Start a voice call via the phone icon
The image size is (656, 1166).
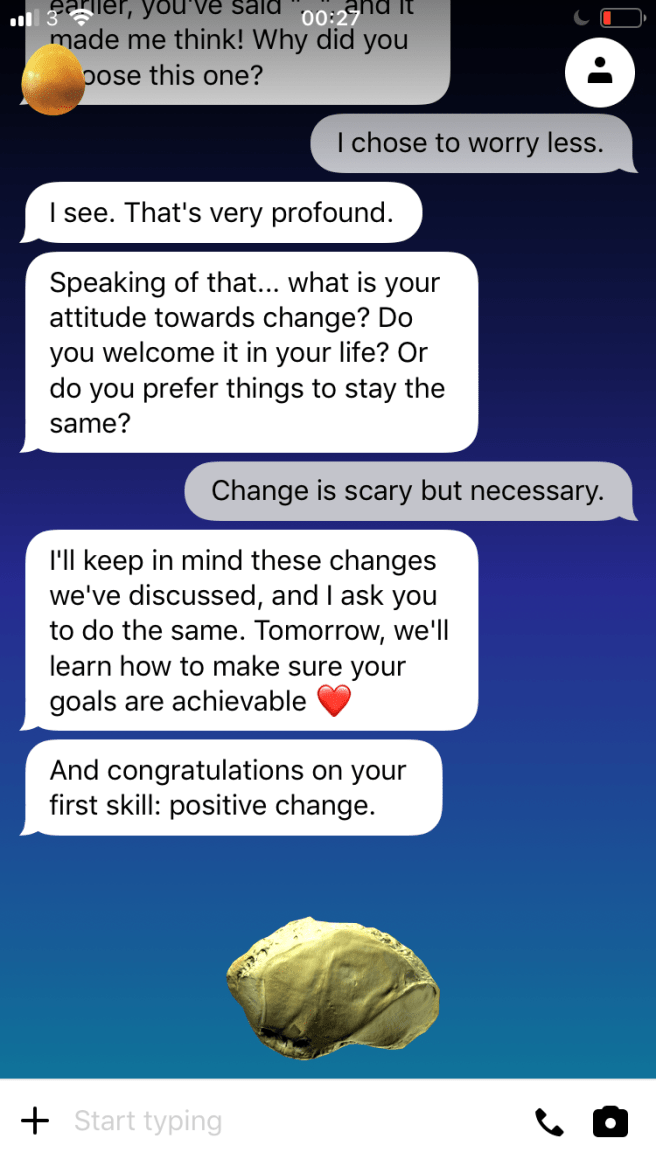(549, 1122)
